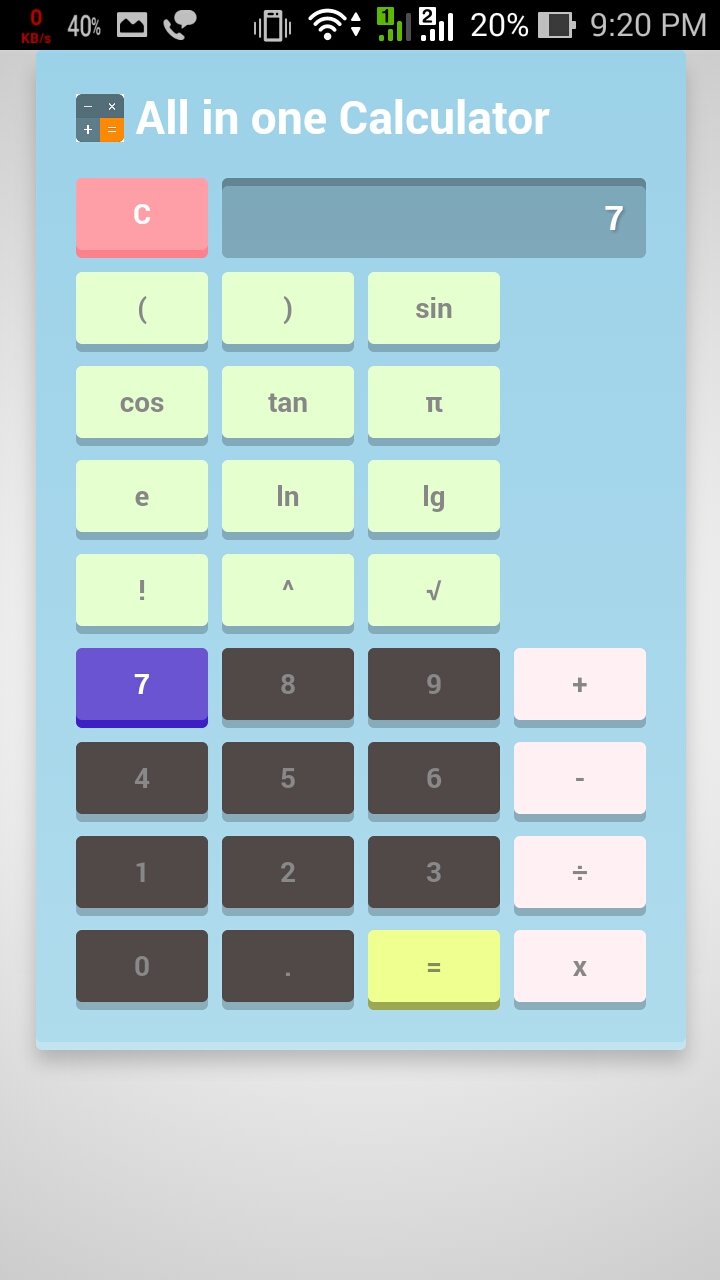The image size is (720, 1280).
Task: Tap the sin function key
Action: (x=434, y=311)
